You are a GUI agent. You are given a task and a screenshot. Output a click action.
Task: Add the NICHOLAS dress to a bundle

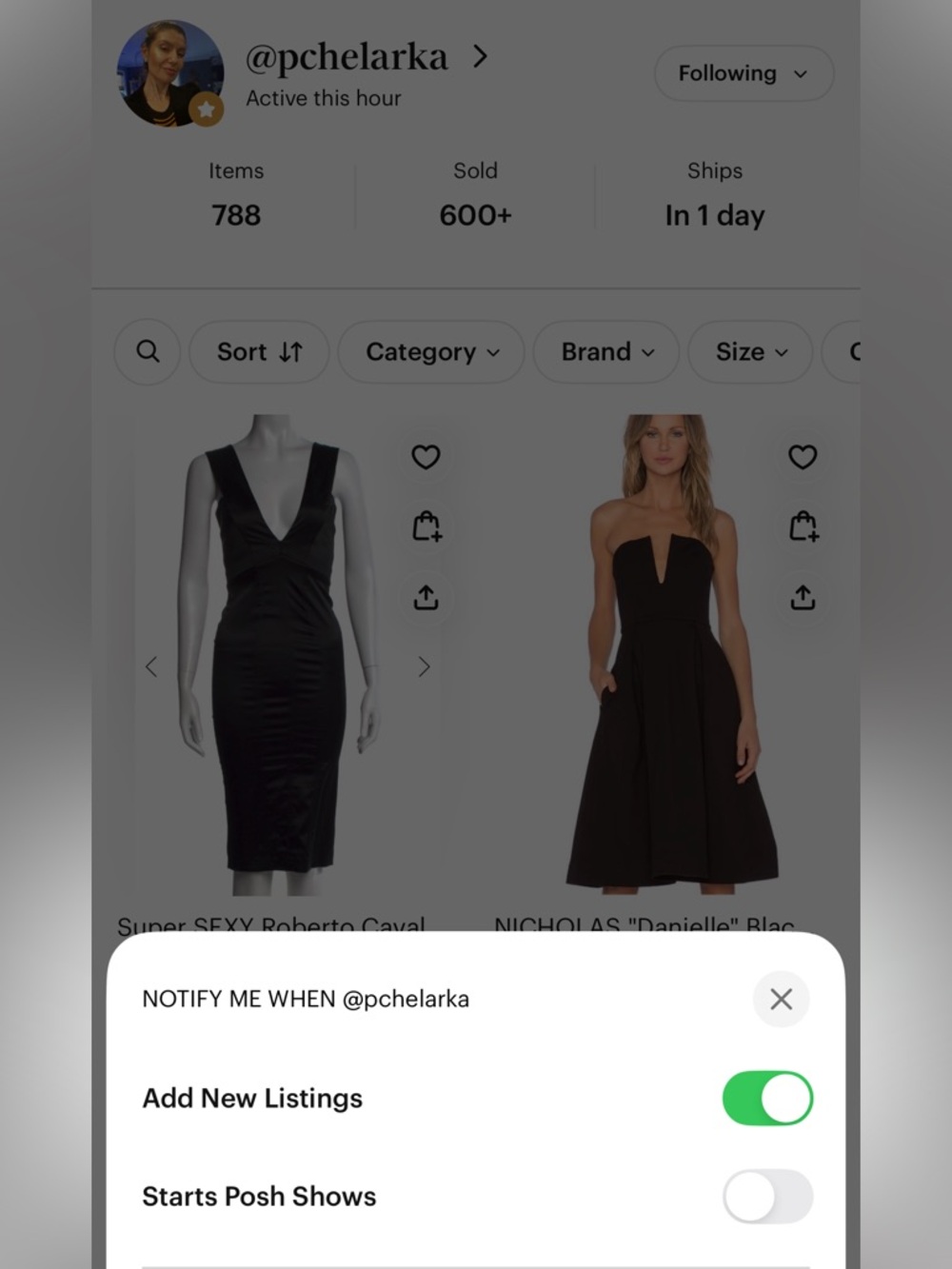point(803,527)
